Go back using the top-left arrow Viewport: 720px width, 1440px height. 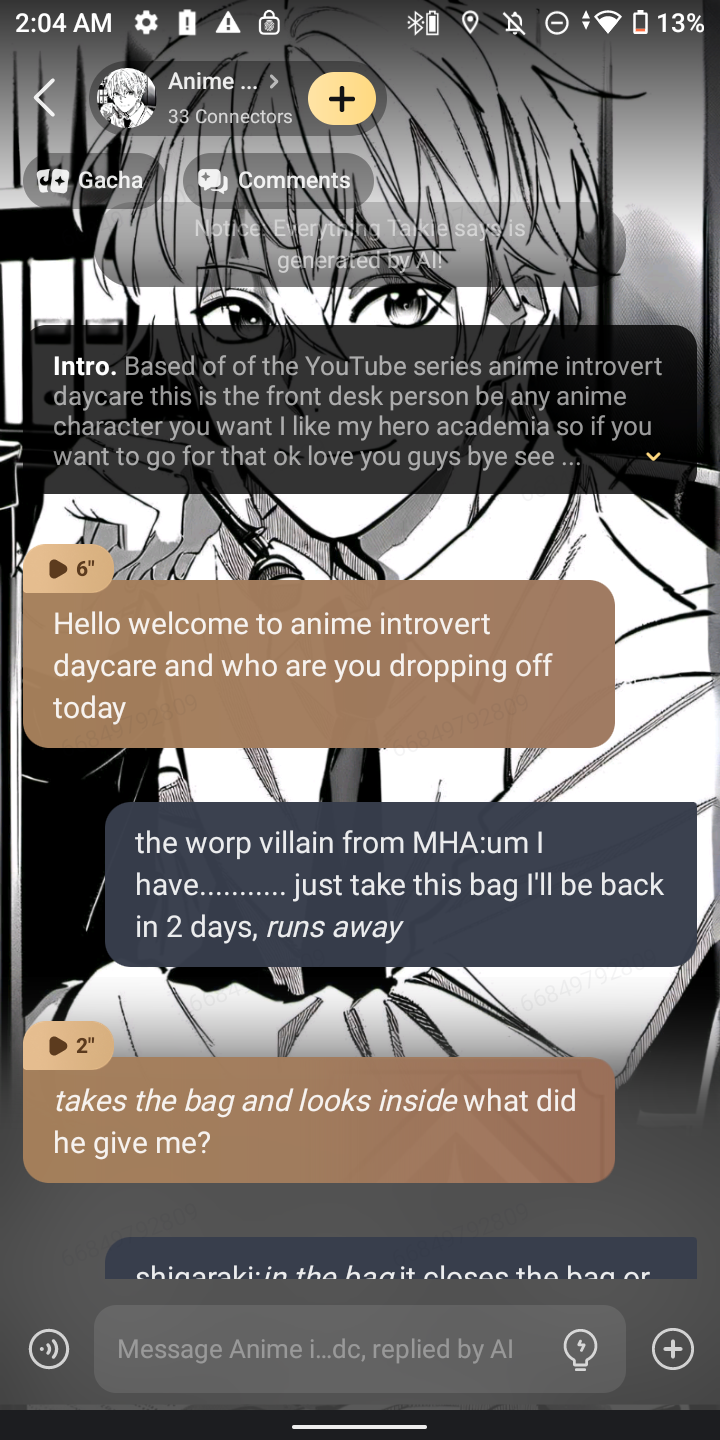(x=44, y=98)
